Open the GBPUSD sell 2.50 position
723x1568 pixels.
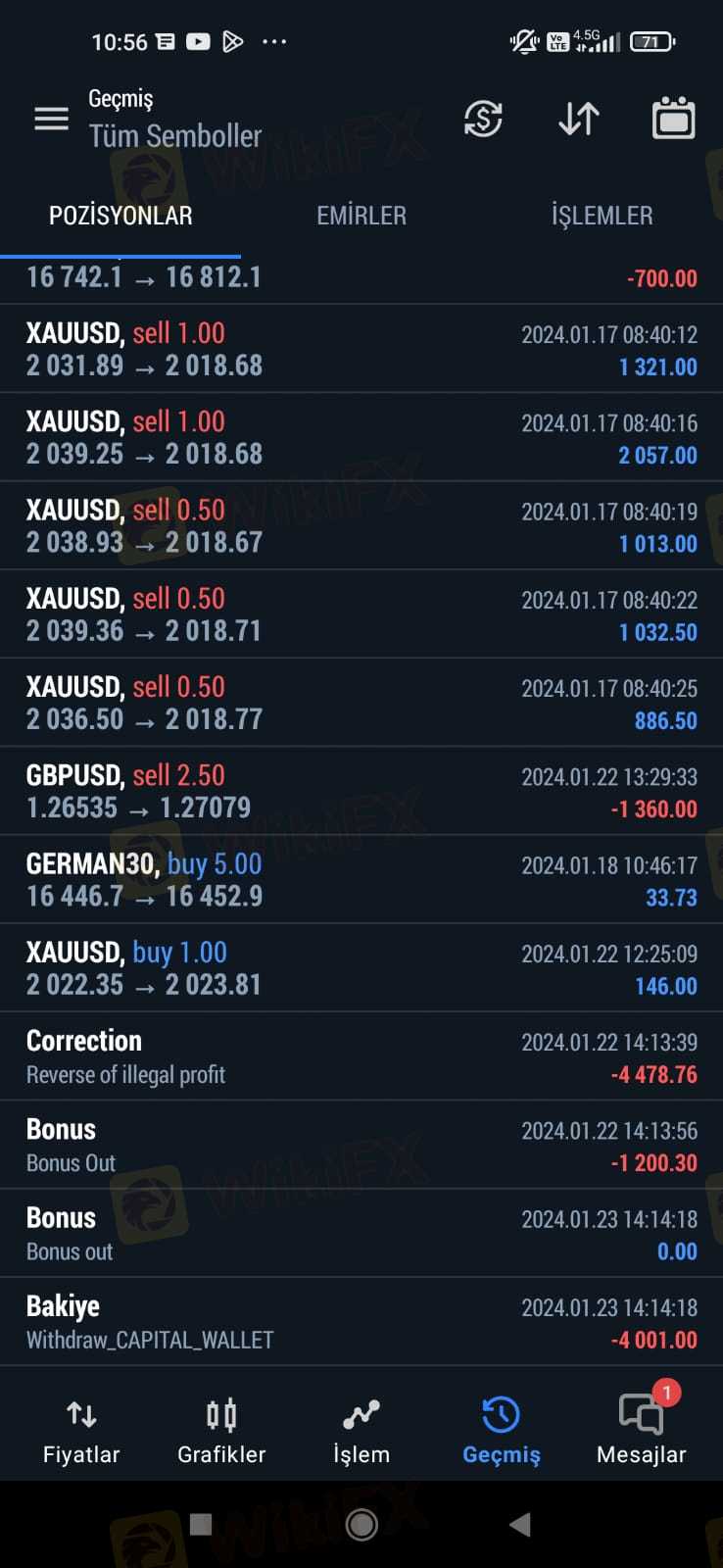click(x=361, y=791)
